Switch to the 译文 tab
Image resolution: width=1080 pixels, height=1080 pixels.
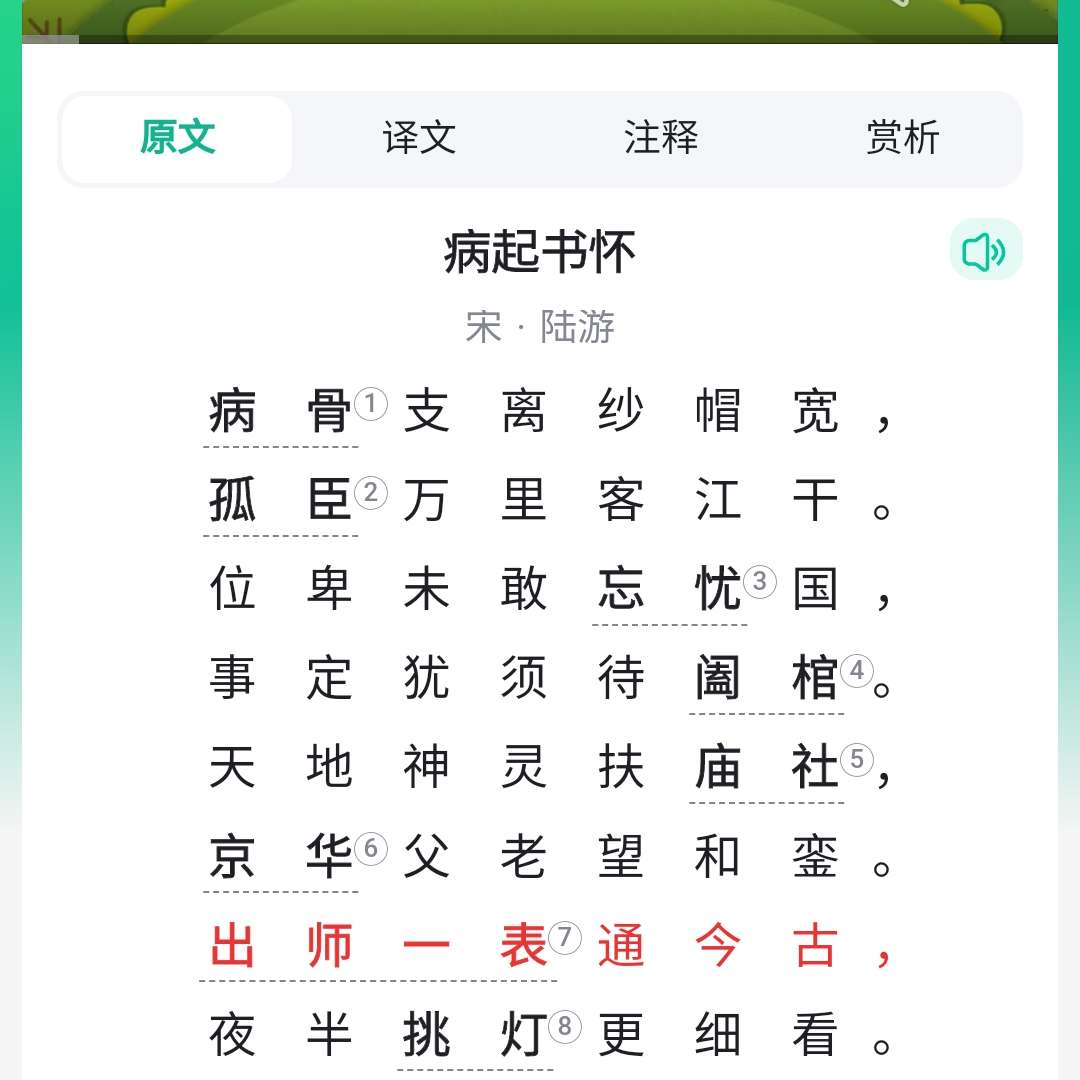click(x=419, y=138)
